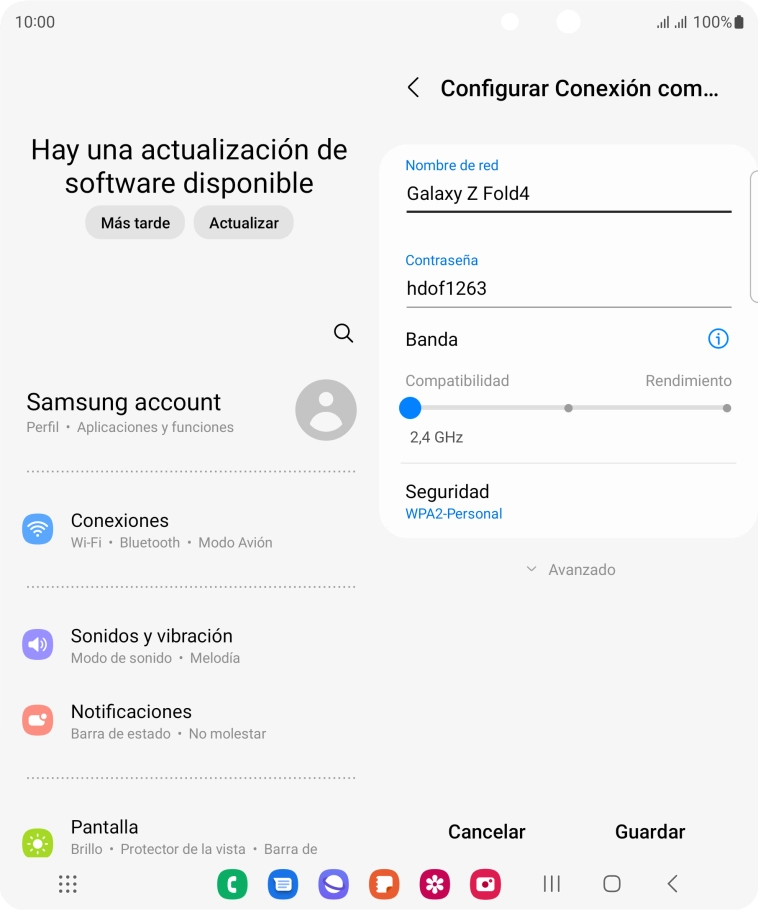Postpone the update with Más tarde
The image size is (758, 910).
pyautogui.click(x=135, y=223)
